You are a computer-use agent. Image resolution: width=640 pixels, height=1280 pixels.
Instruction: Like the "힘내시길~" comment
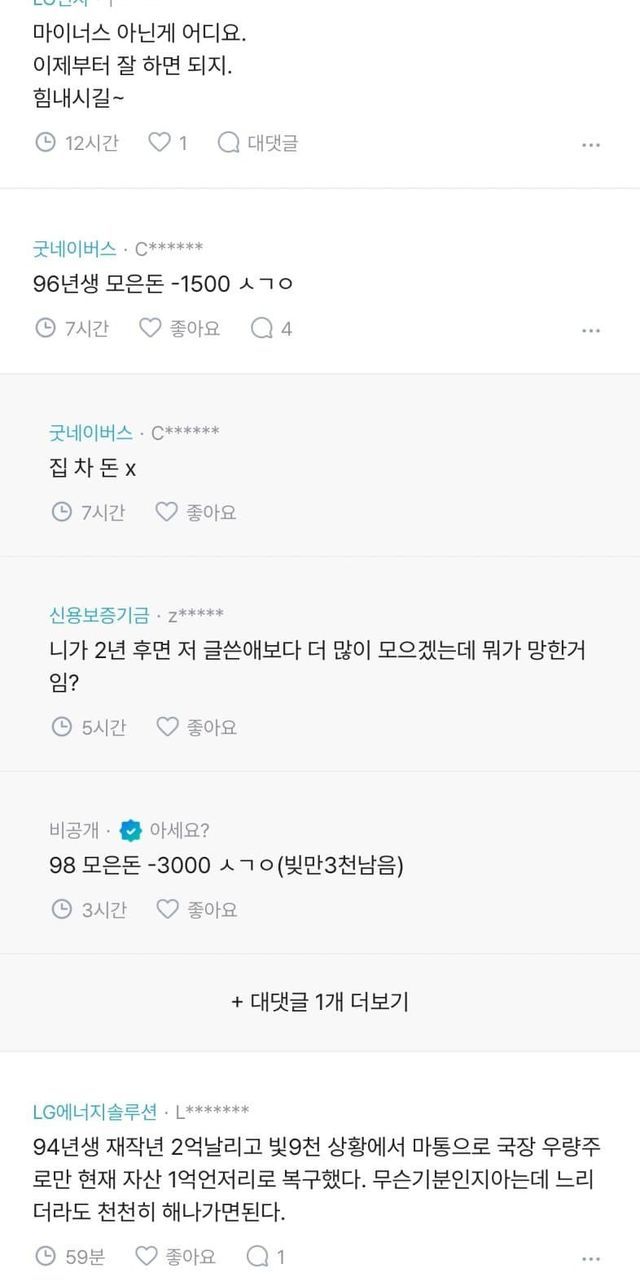160,143
